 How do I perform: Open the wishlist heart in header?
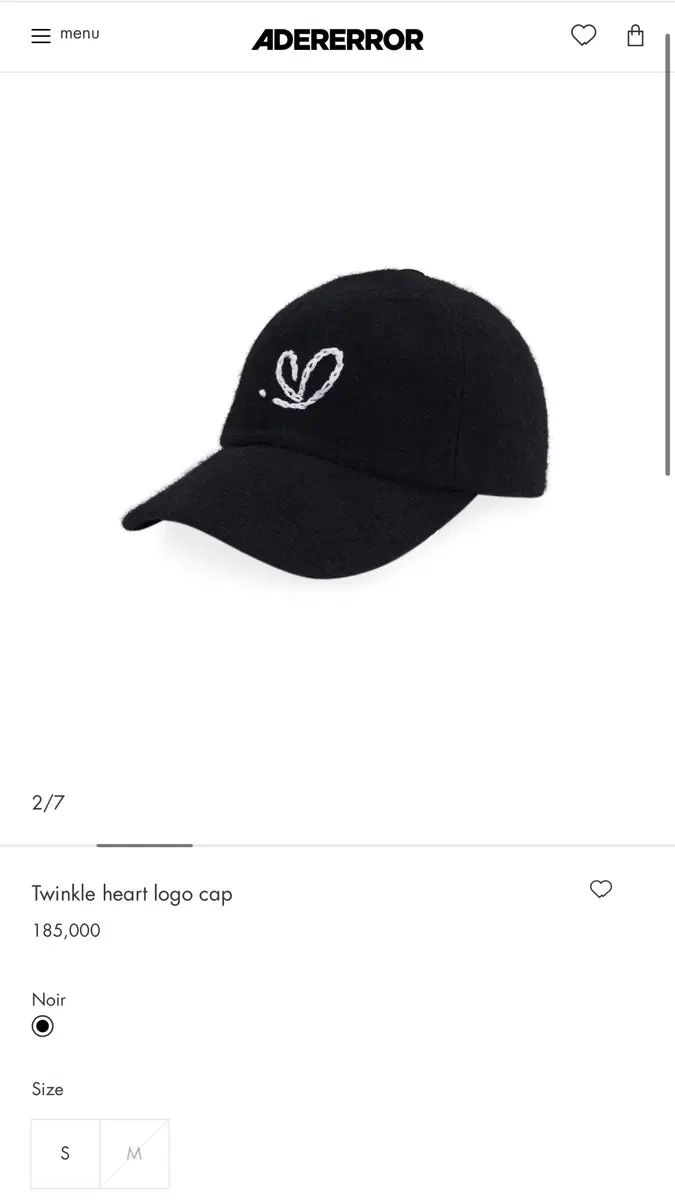583,36
